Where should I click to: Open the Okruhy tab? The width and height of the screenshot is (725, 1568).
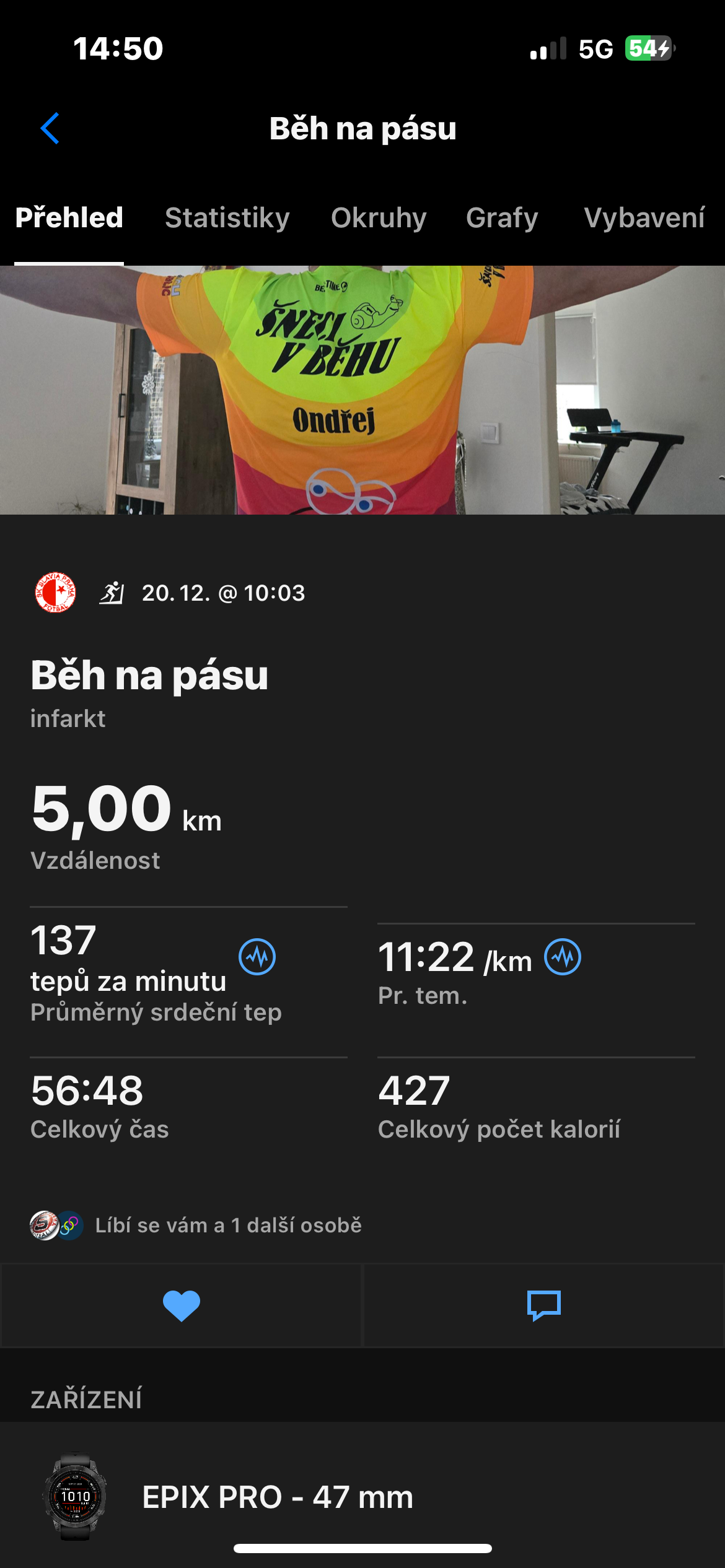pyautogui.click(x=379, y=218)
